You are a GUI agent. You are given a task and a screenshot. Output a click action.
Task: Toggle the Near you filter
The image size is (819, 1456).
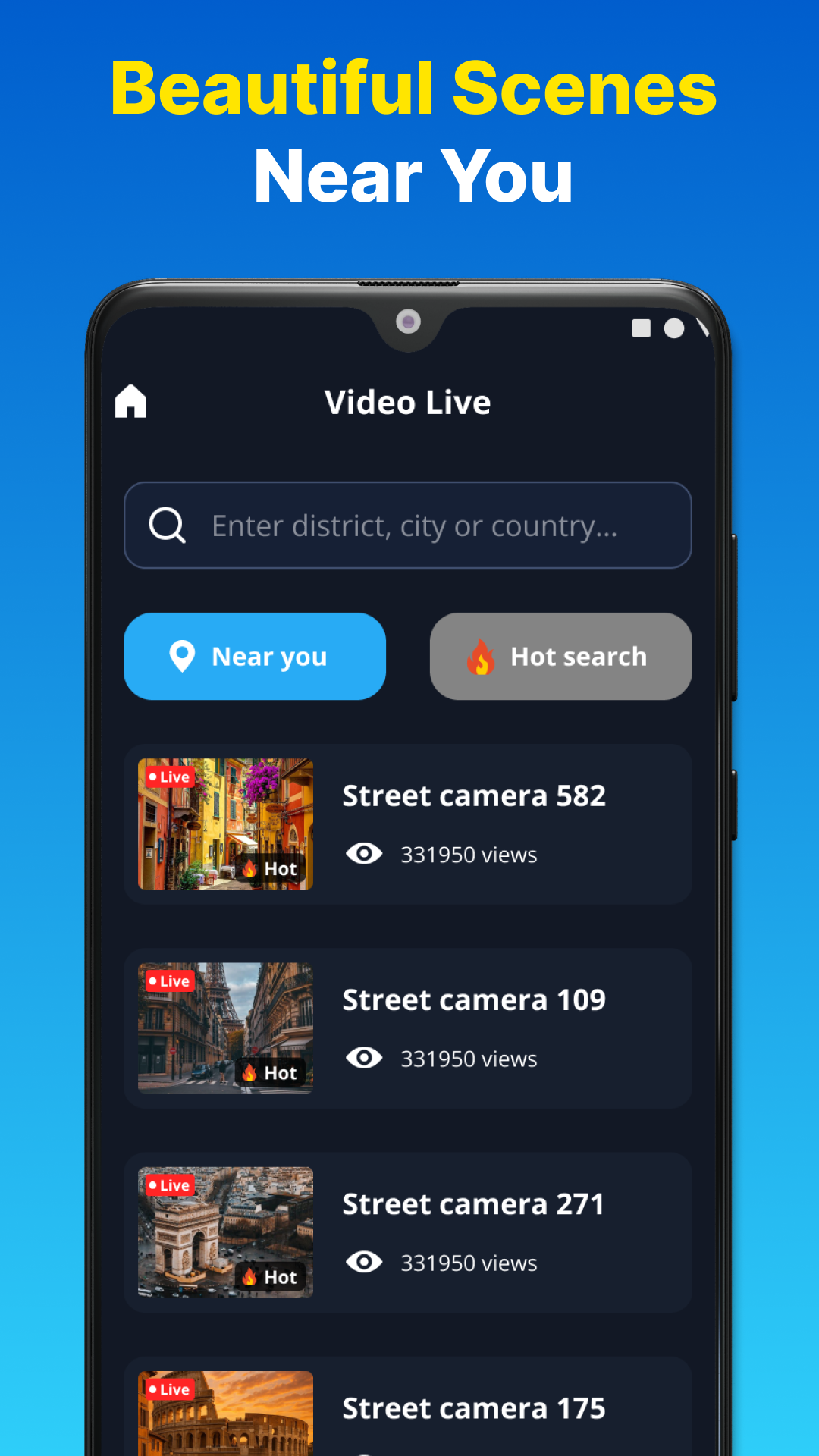tap(255, 656)
